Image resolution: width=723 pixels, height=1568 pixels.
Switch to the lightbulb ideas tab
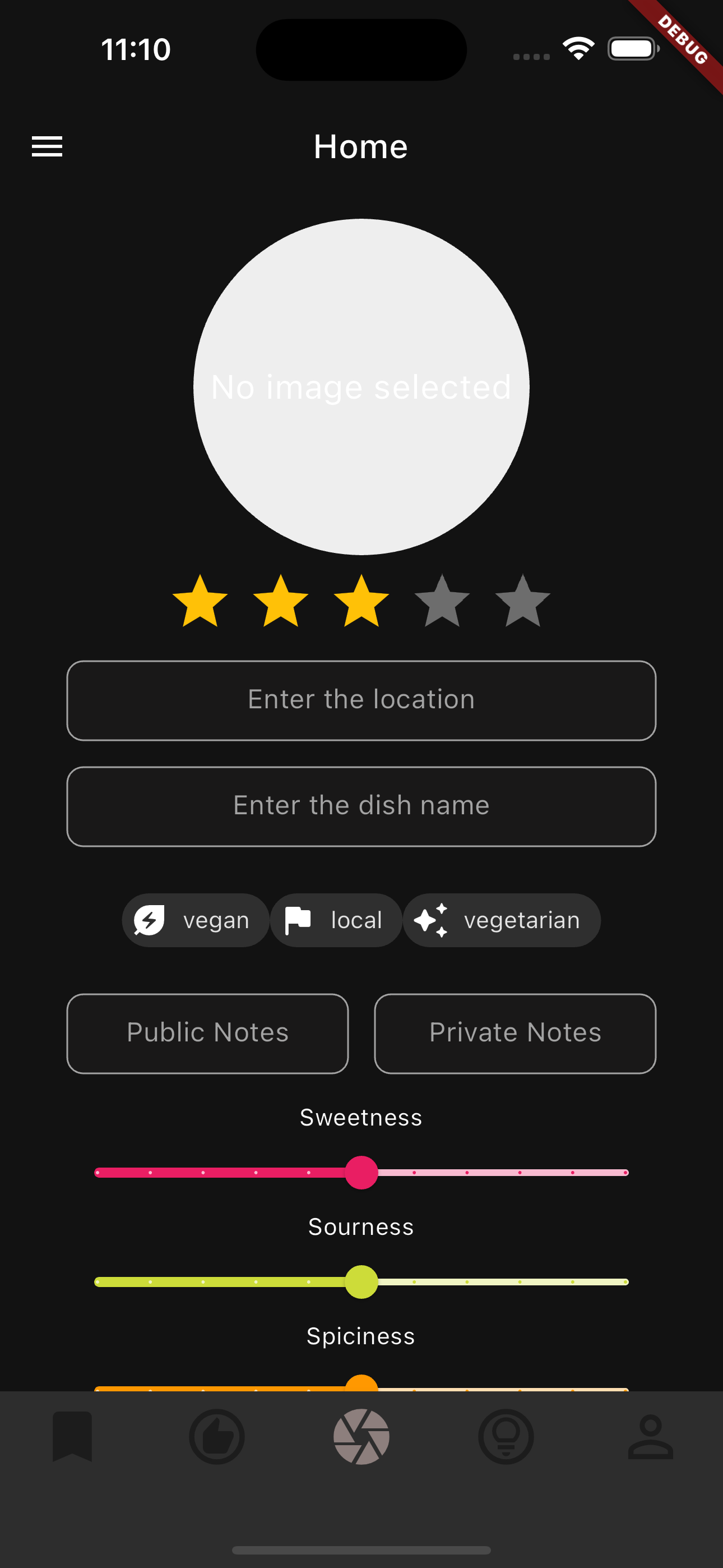[x=506, y=1437]
